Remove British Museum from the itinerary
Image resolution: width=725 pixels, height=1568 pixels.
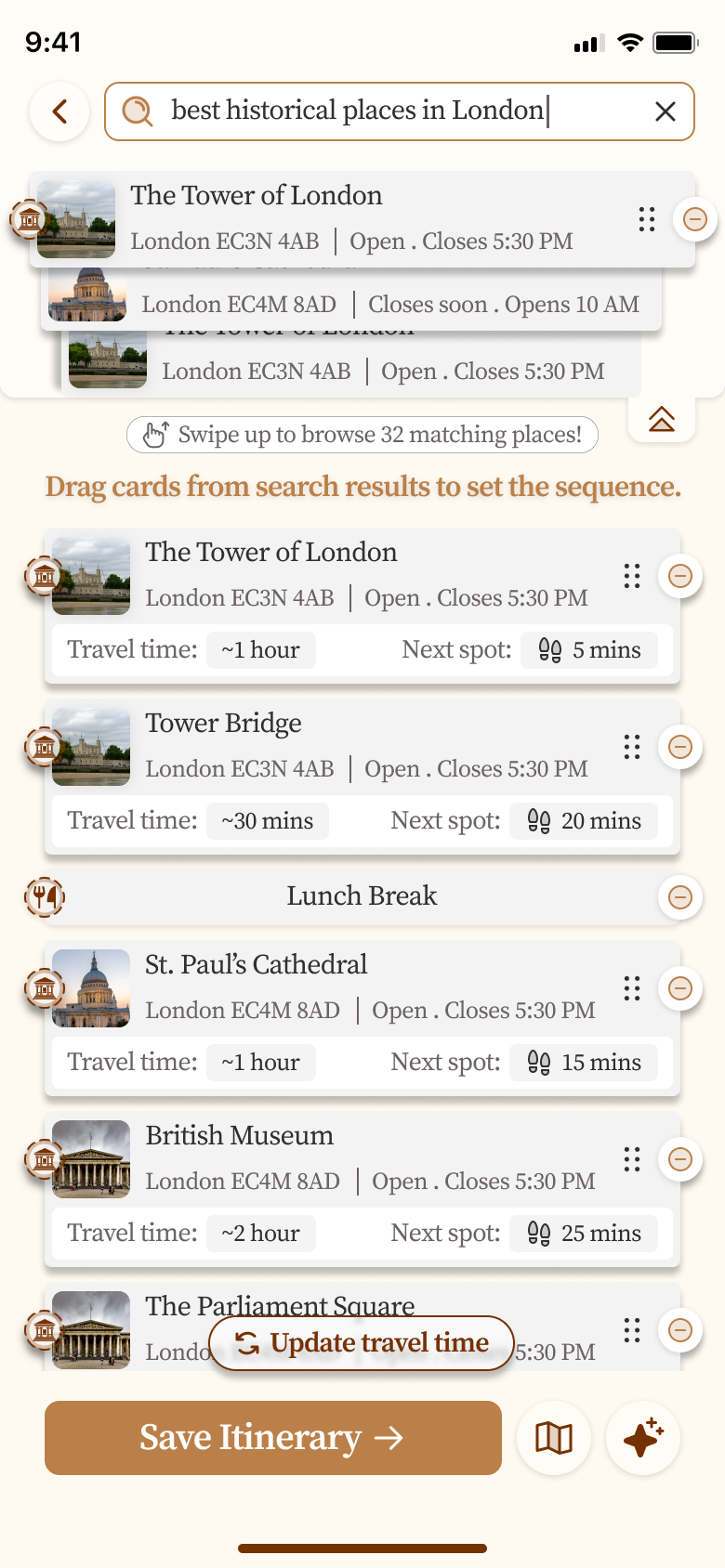pyautogui.click(x=680, y=1159)
